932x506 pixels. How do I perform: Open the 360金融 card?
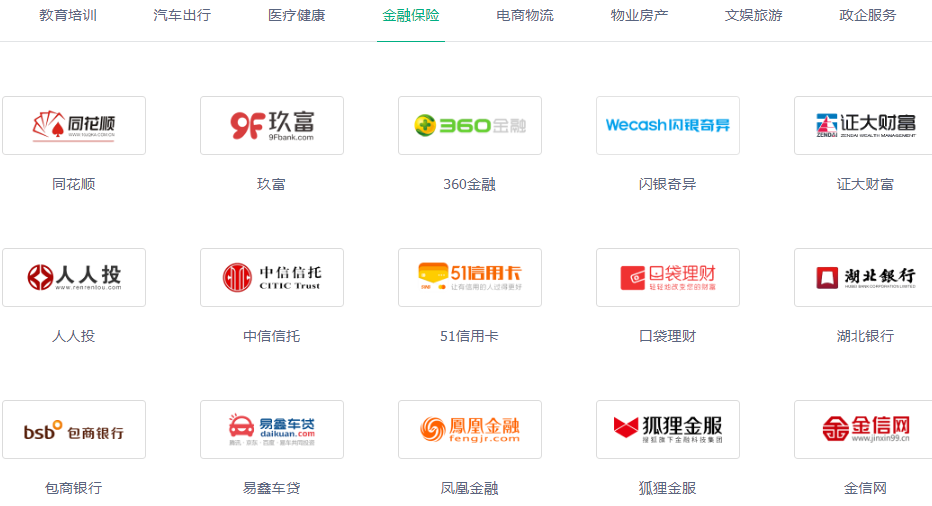coord(470,125)
